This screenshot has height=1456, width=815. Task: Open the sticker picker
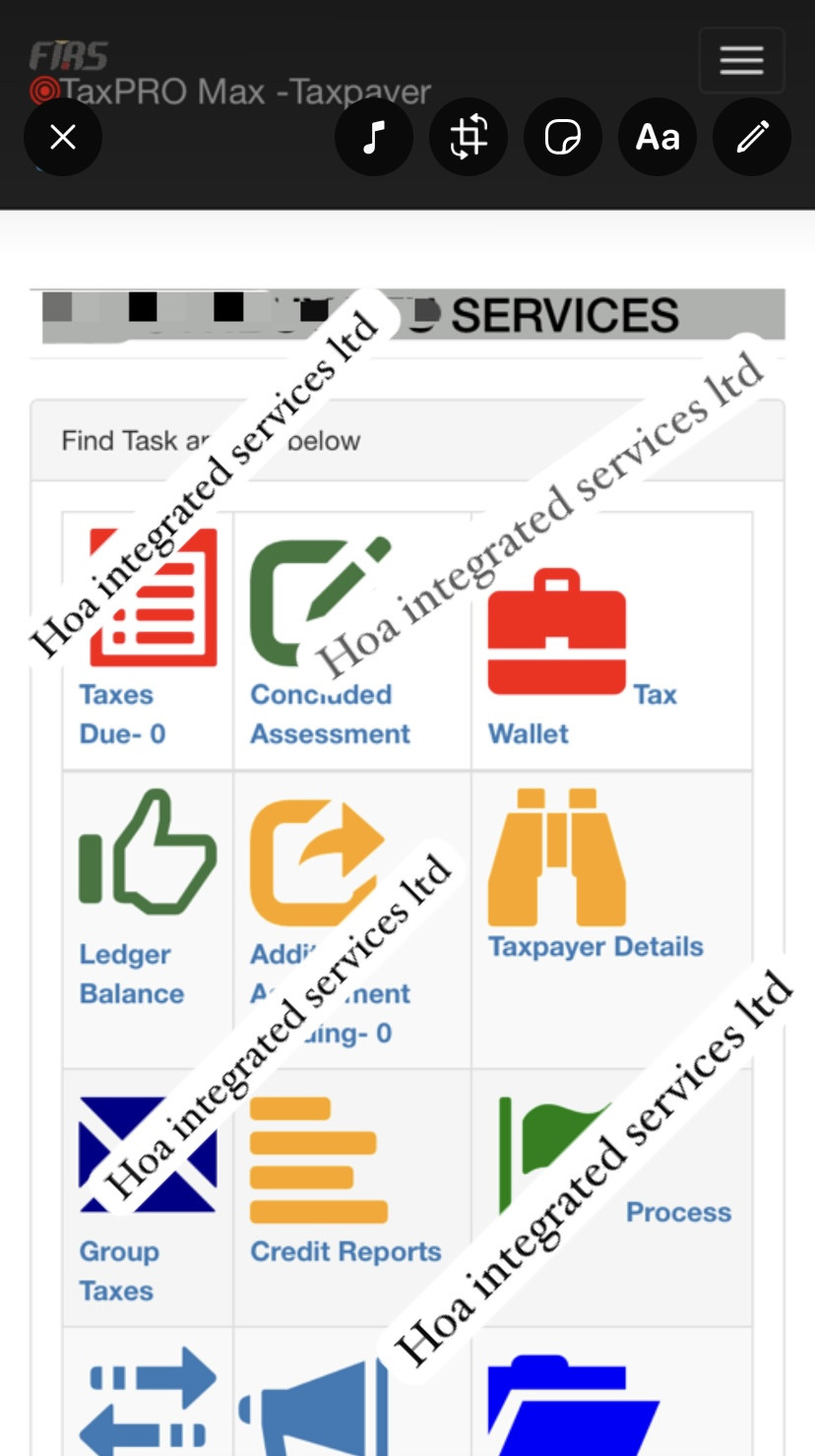[562, 137]
